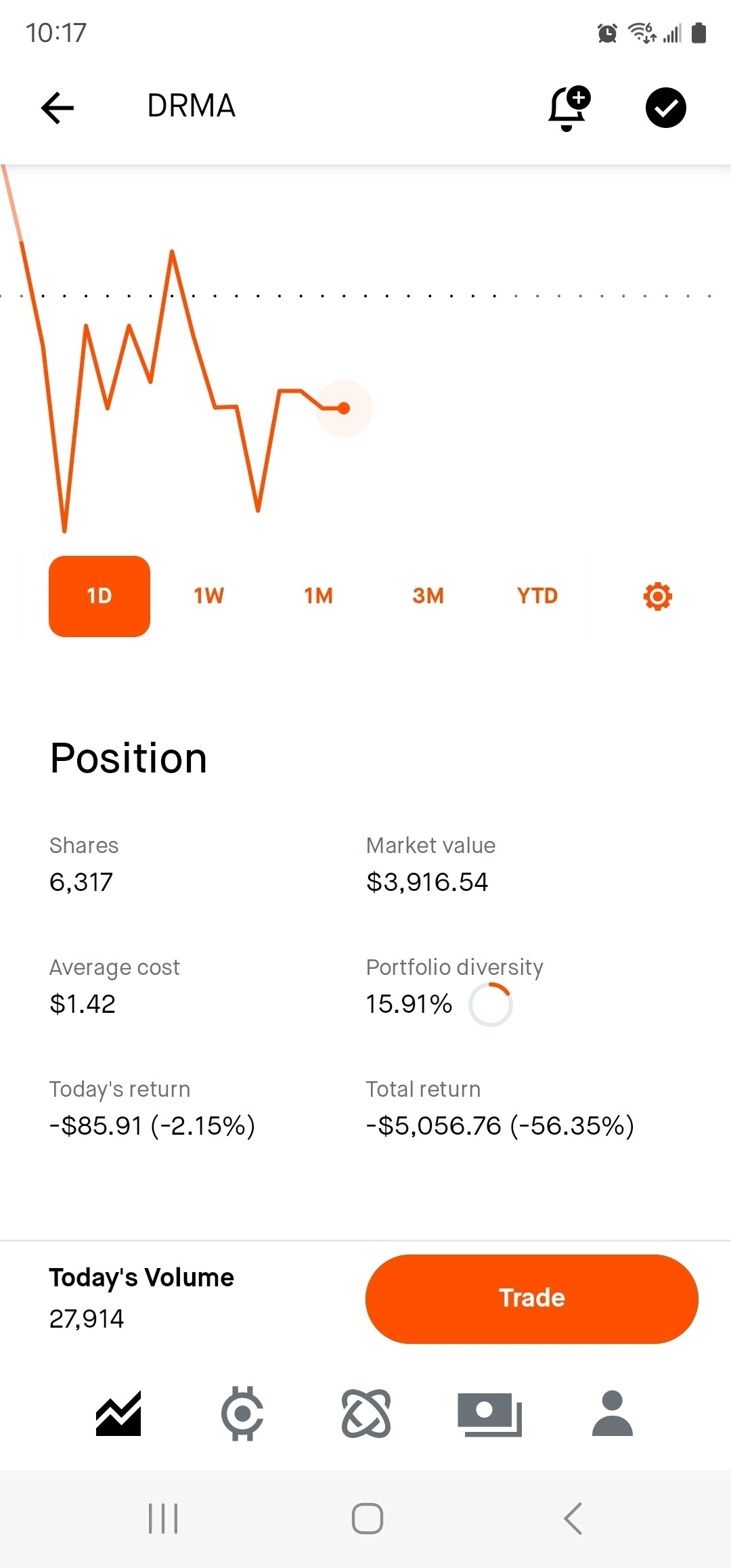Tap the Today's Volume figure
731x1568 pixels.
[87, 1318]
